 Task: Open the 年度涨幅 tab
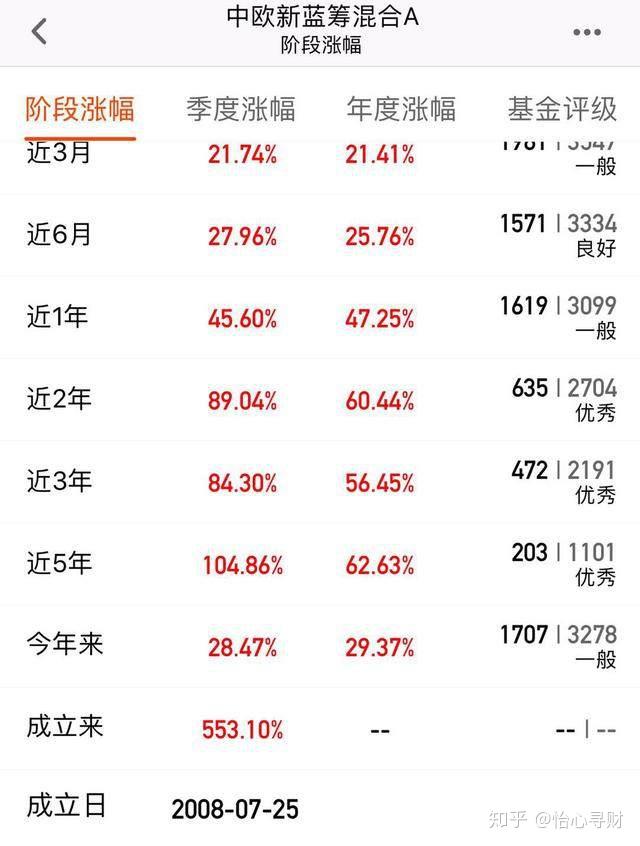(401, 108)
